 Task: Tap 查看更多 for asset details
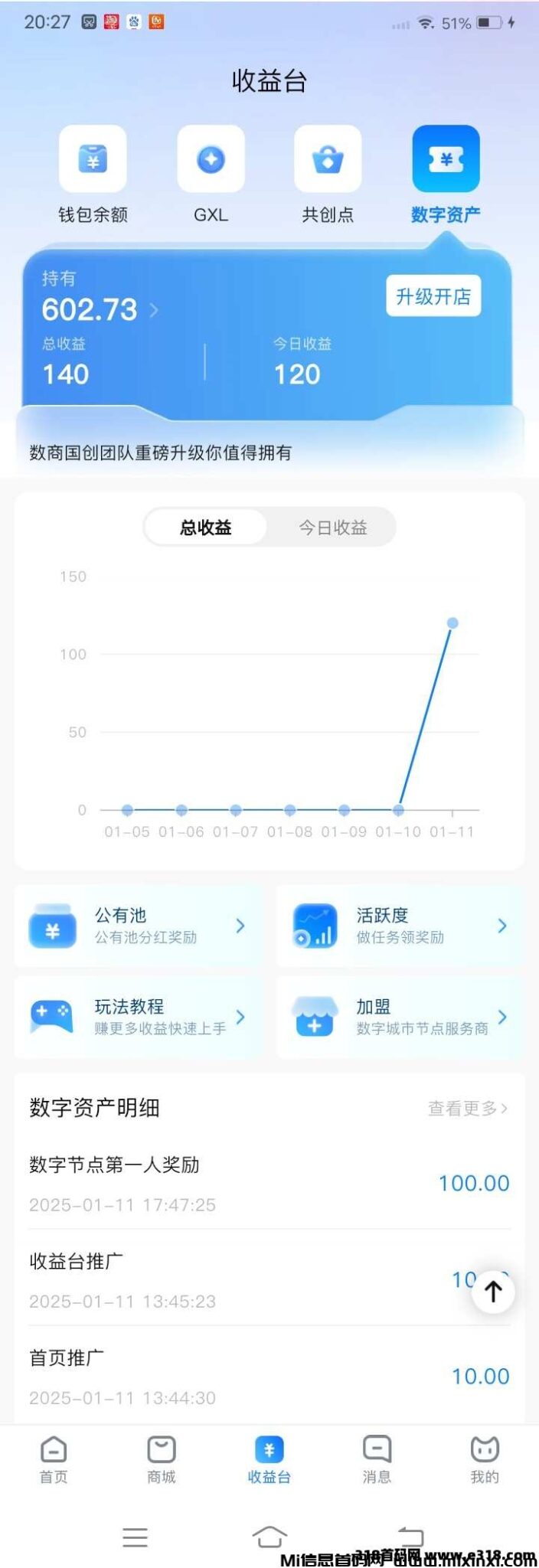point(466,1108)
